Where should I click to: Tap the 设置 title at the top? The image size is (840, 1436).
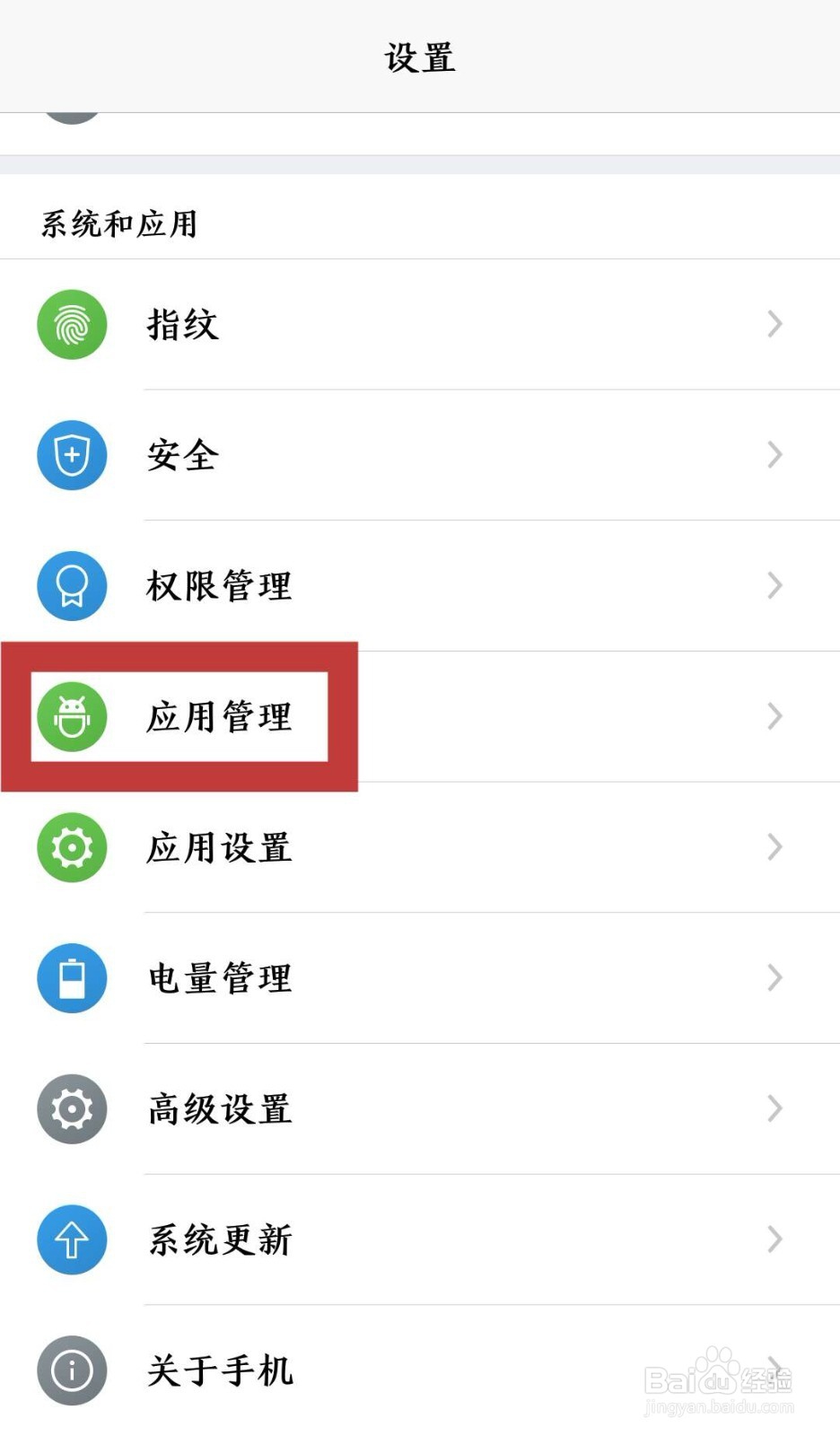pyautogui.click(x=419, y=57)
